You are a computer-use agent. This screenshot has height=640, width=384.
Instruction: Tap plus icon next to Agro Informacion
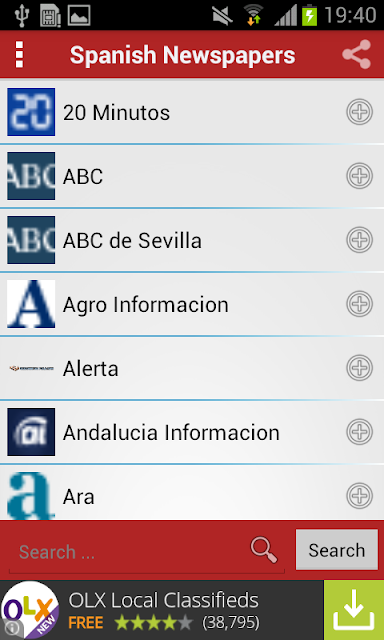tap(360, 304)
